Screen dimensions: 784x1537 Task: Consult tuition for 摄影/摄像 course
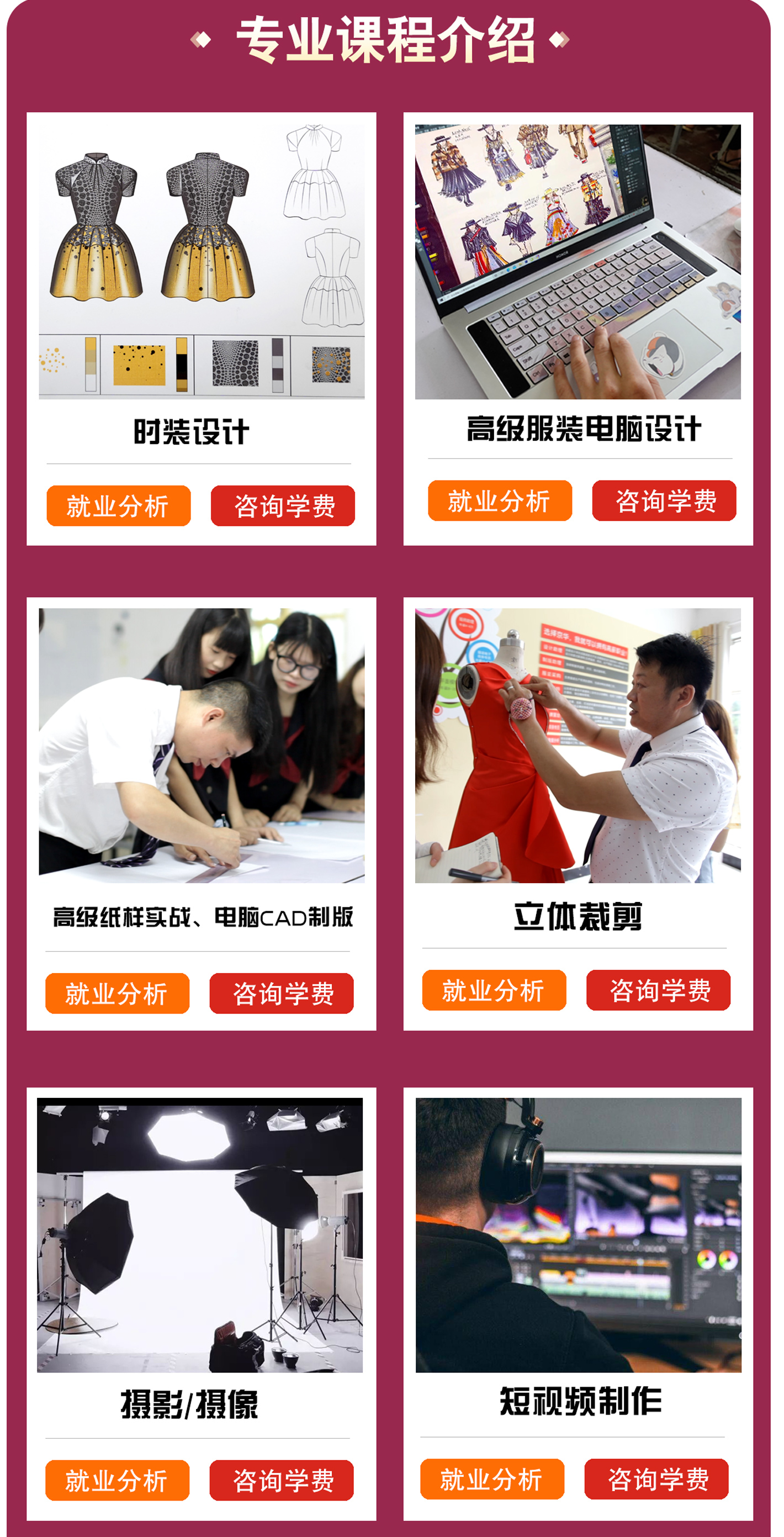[282, 1480]
